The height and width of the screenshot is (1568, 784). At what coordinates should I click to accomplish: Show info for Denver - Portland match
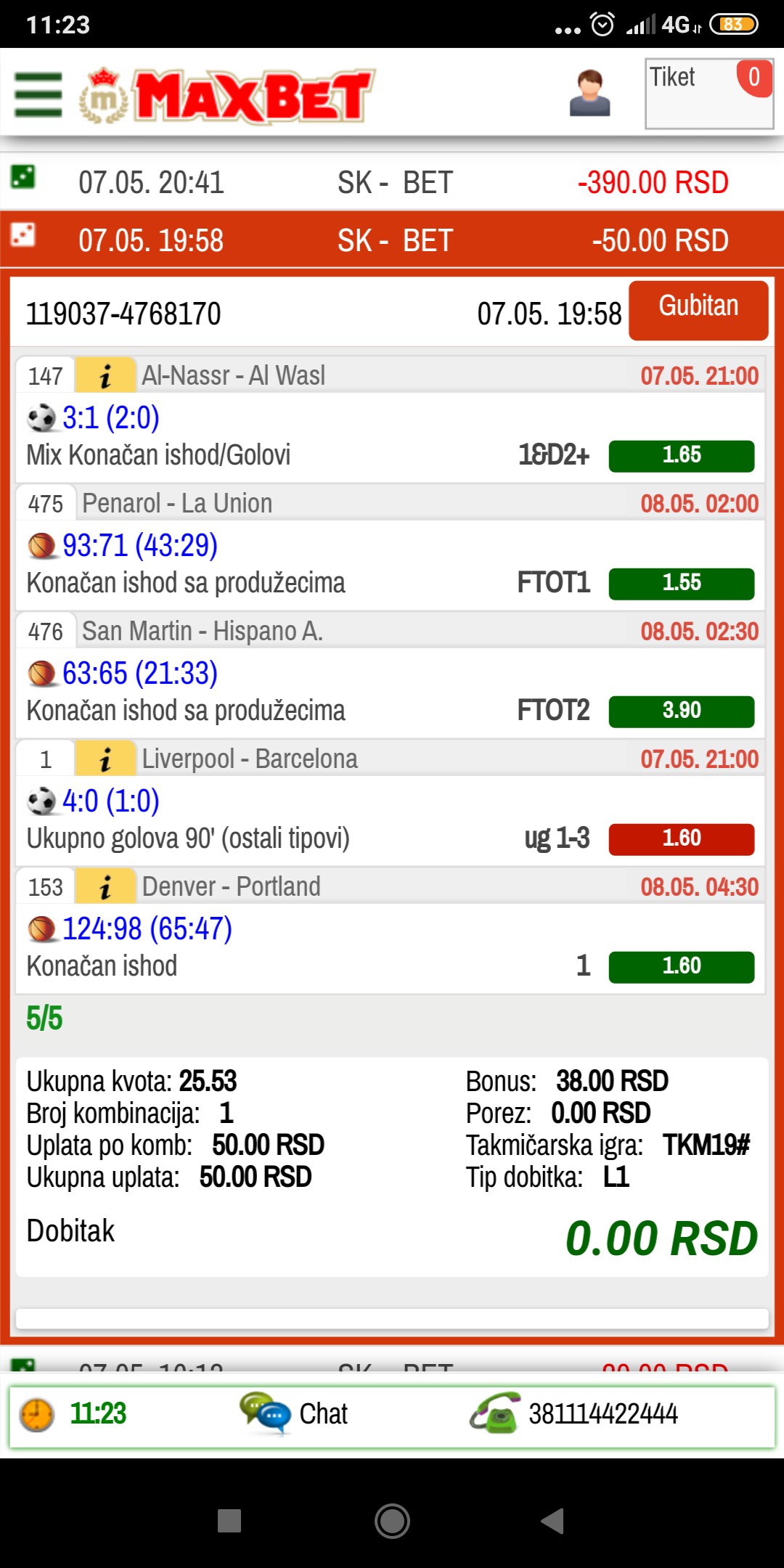click(x=105, y=886)
